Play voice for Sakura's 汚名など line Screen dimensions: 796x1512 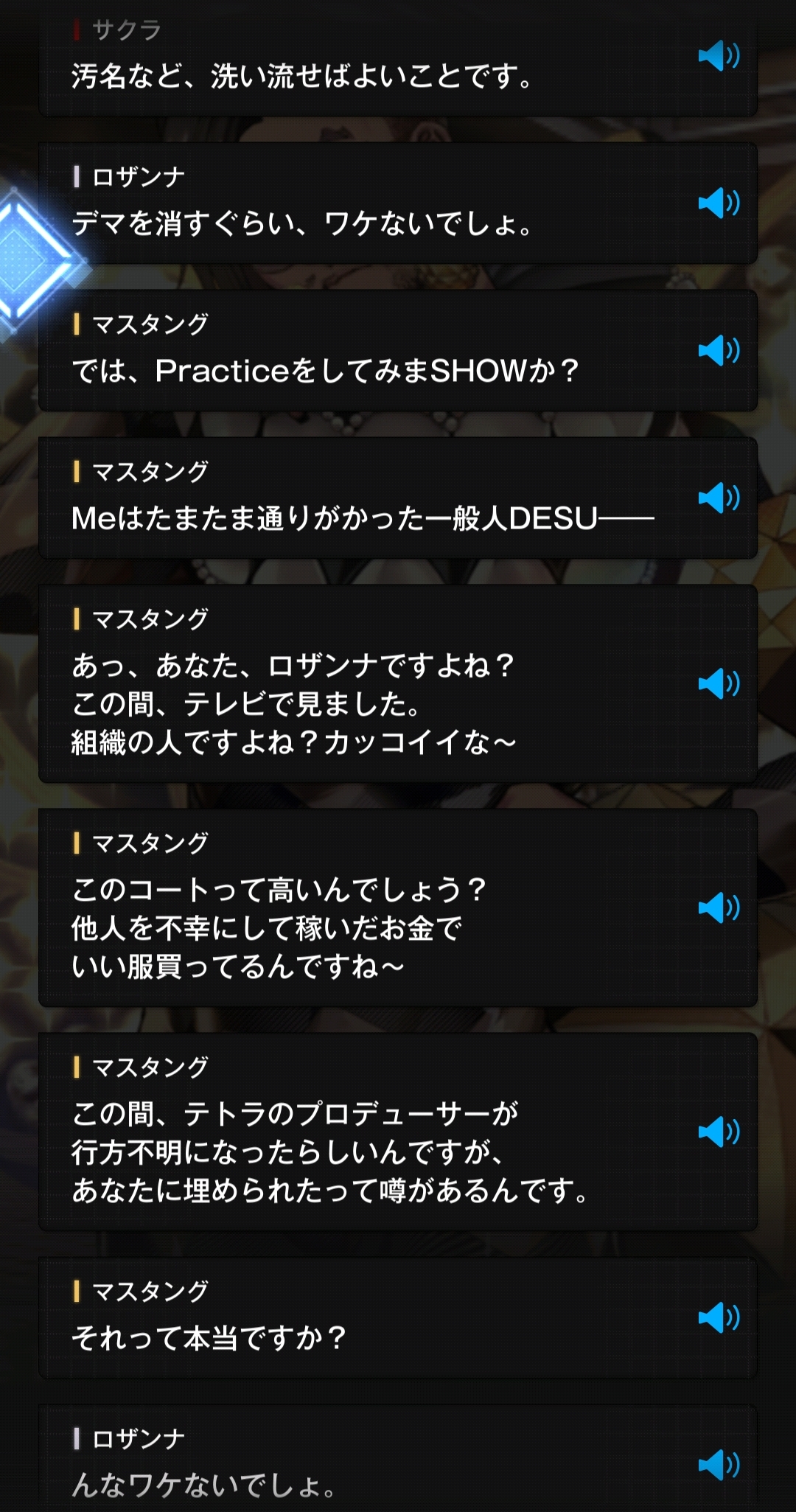tap(718, 56)
